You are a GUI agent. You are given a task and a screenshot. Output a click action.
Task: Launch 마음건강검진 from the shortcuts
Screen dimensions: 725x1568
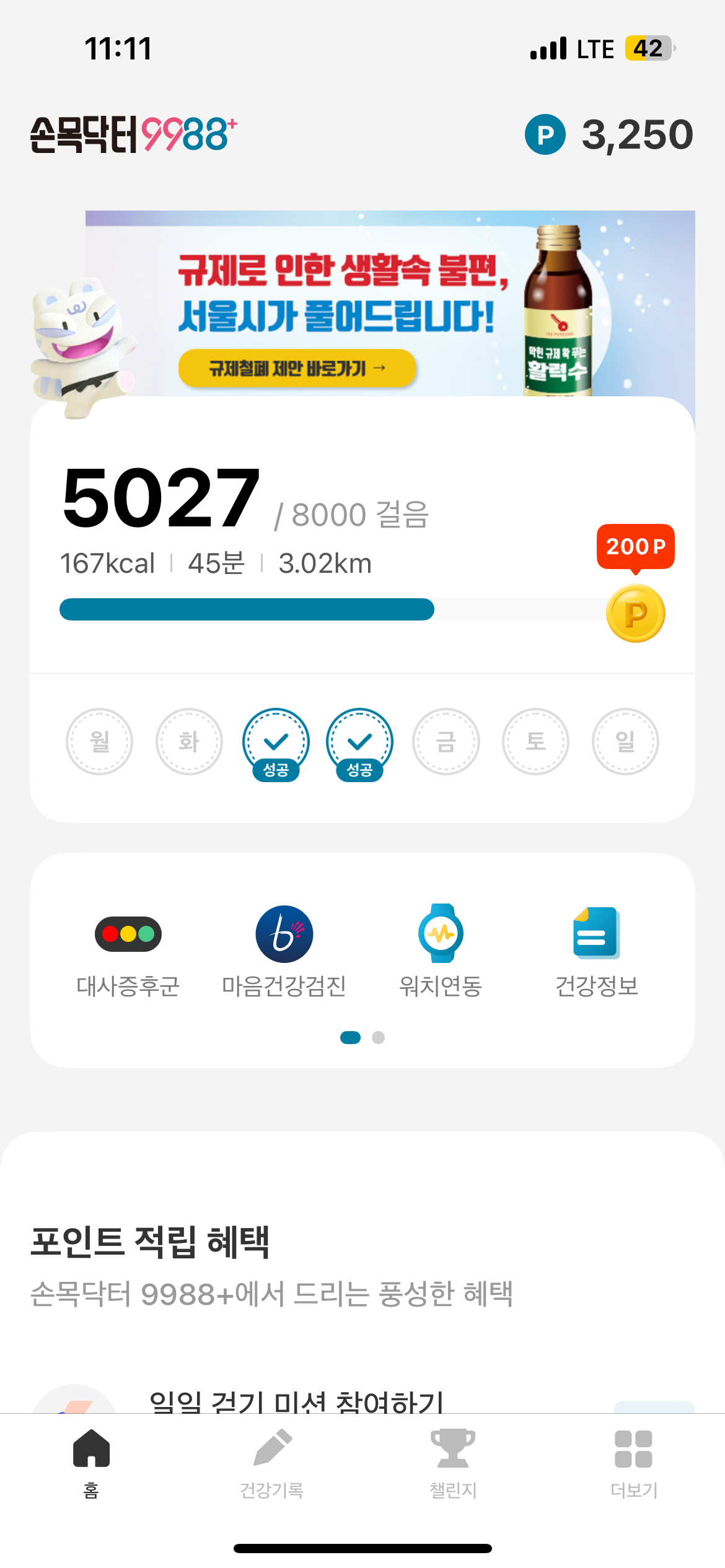[x=284, y=951]
